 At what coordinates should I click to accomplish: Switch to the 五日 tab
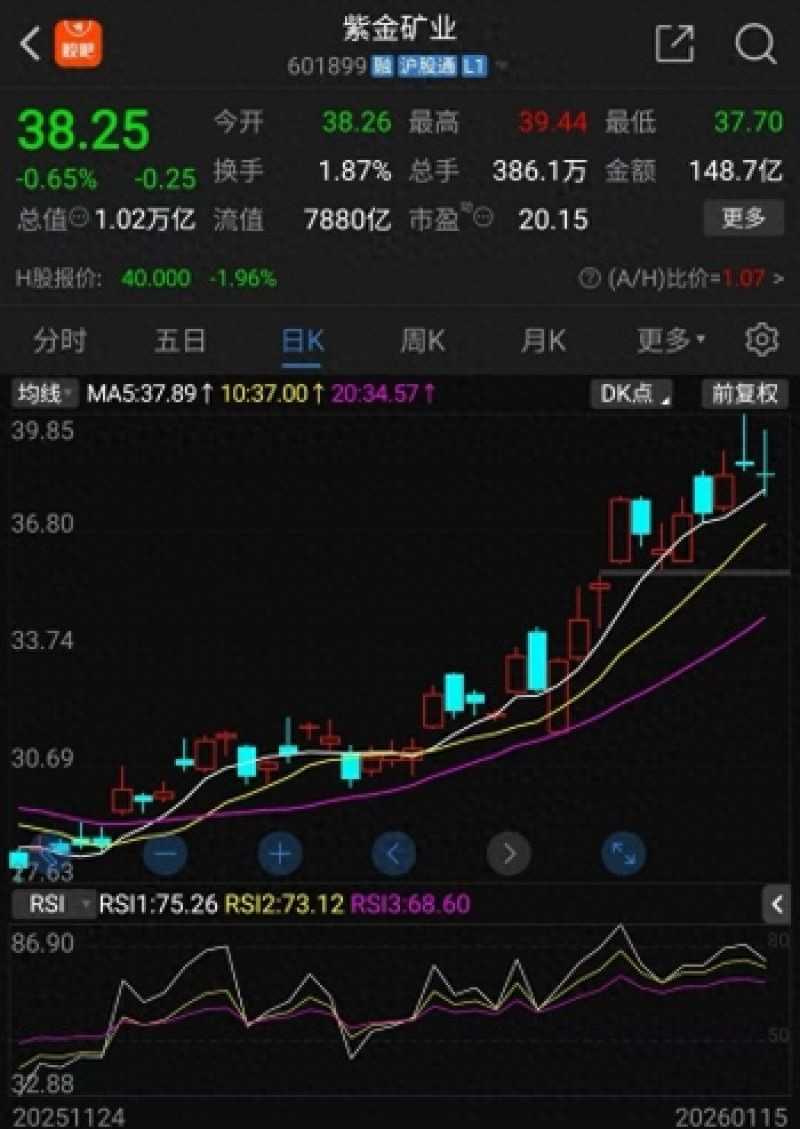pyautogui.click(x=180, y=340)
